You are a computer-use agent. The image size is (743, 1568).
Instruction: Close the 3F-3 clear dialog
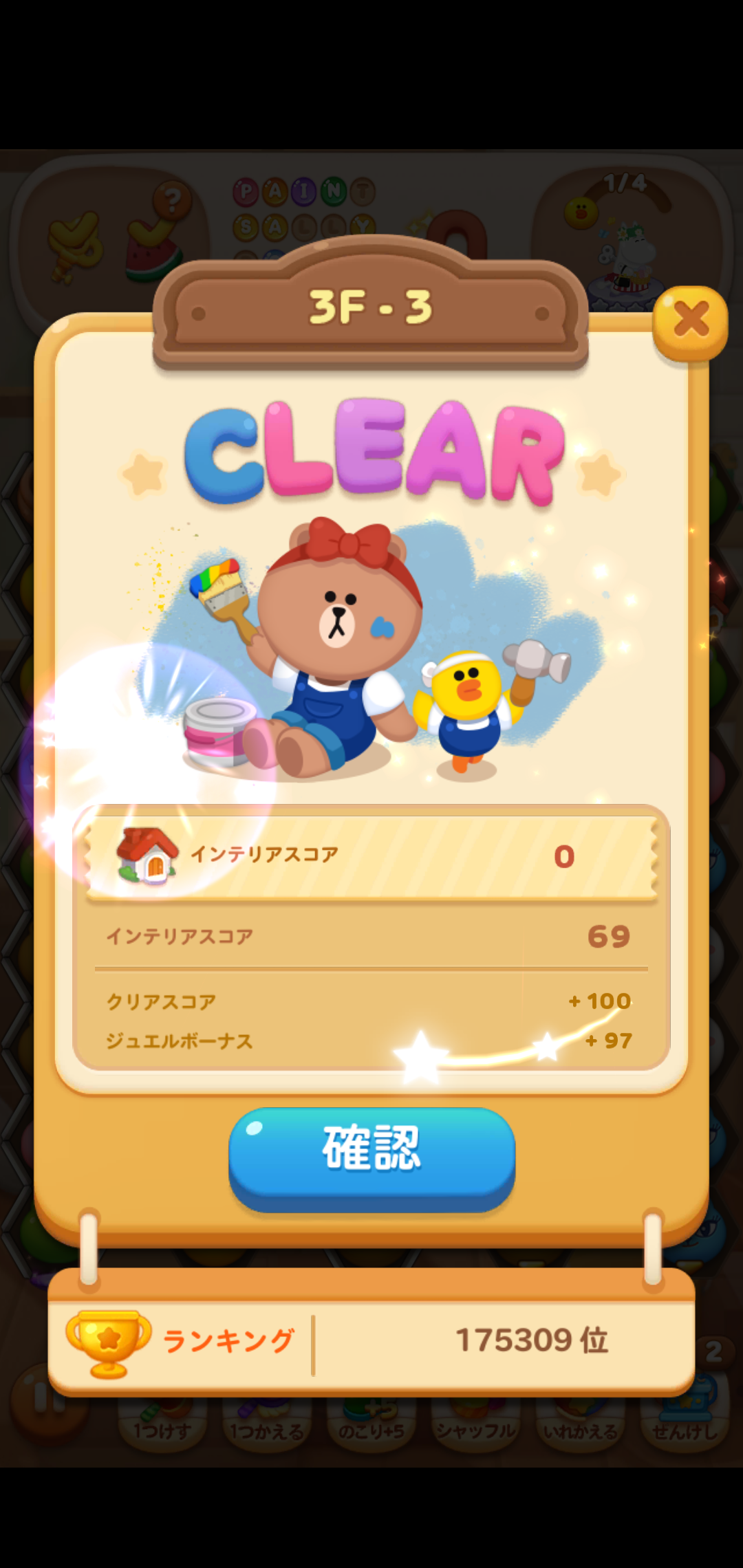pyautogui.click(x=690, y=320)
